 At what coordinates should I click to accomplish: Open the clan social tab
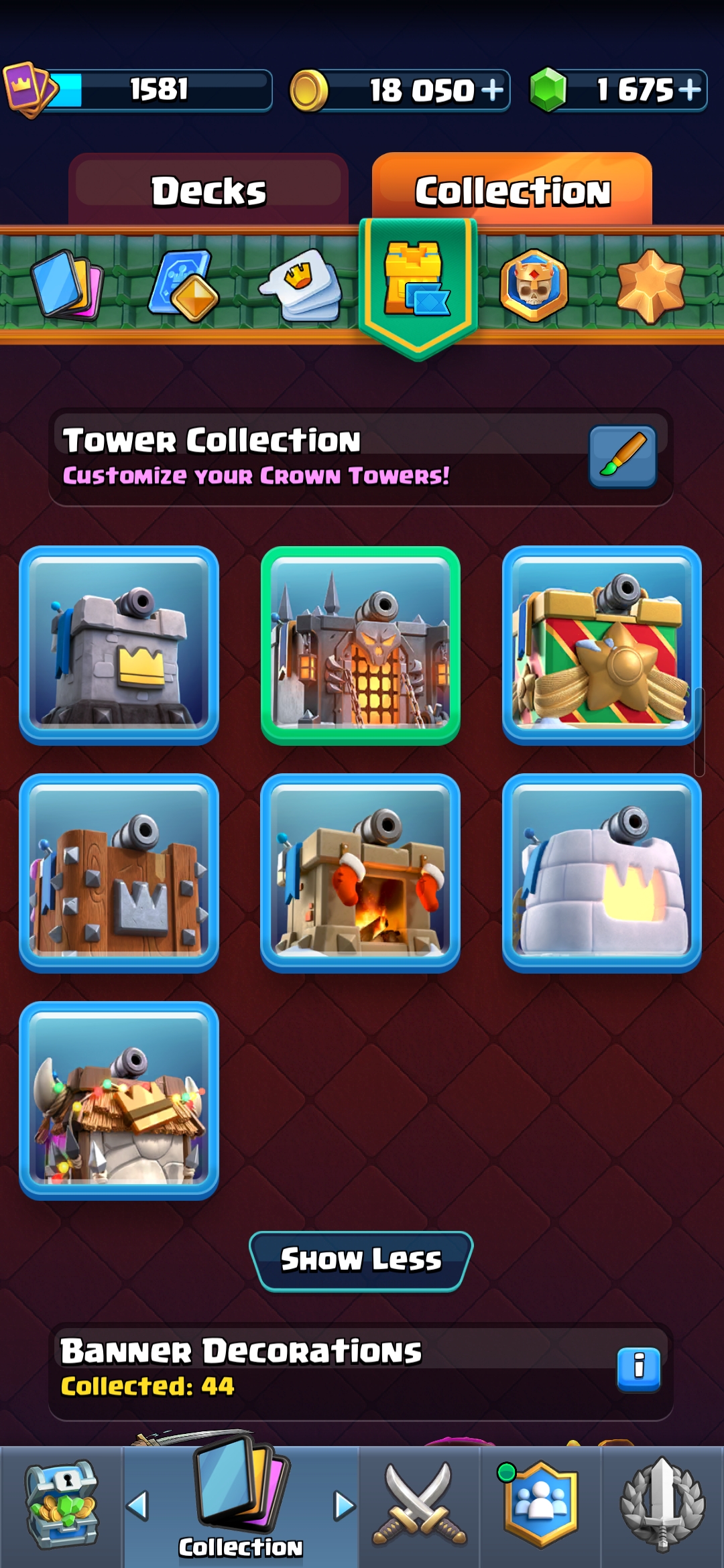540,1505
